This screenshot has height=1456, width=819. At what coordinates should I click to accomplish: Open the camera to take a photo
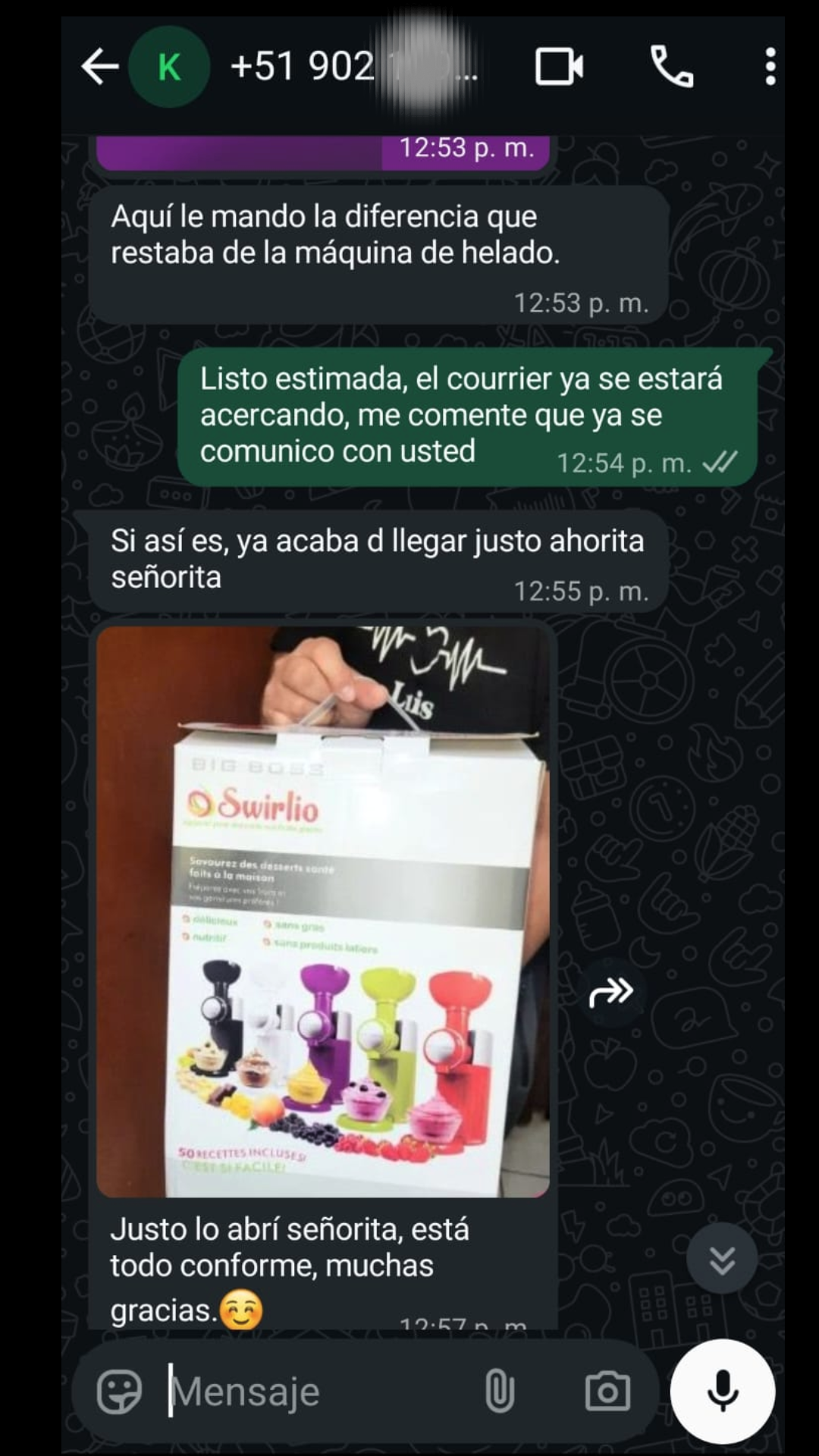point(607,1392)
